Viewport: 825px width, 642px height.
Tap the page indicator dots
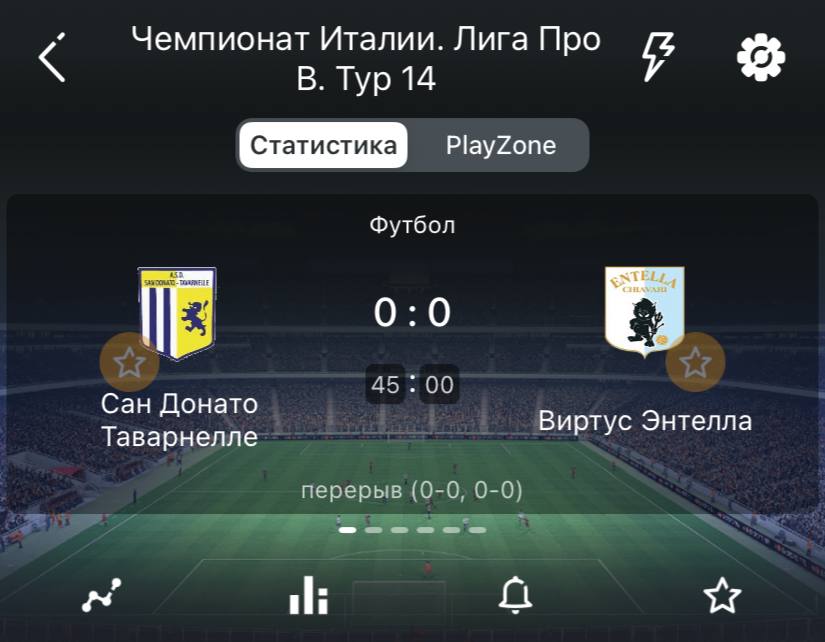click(x=412, y=530)
